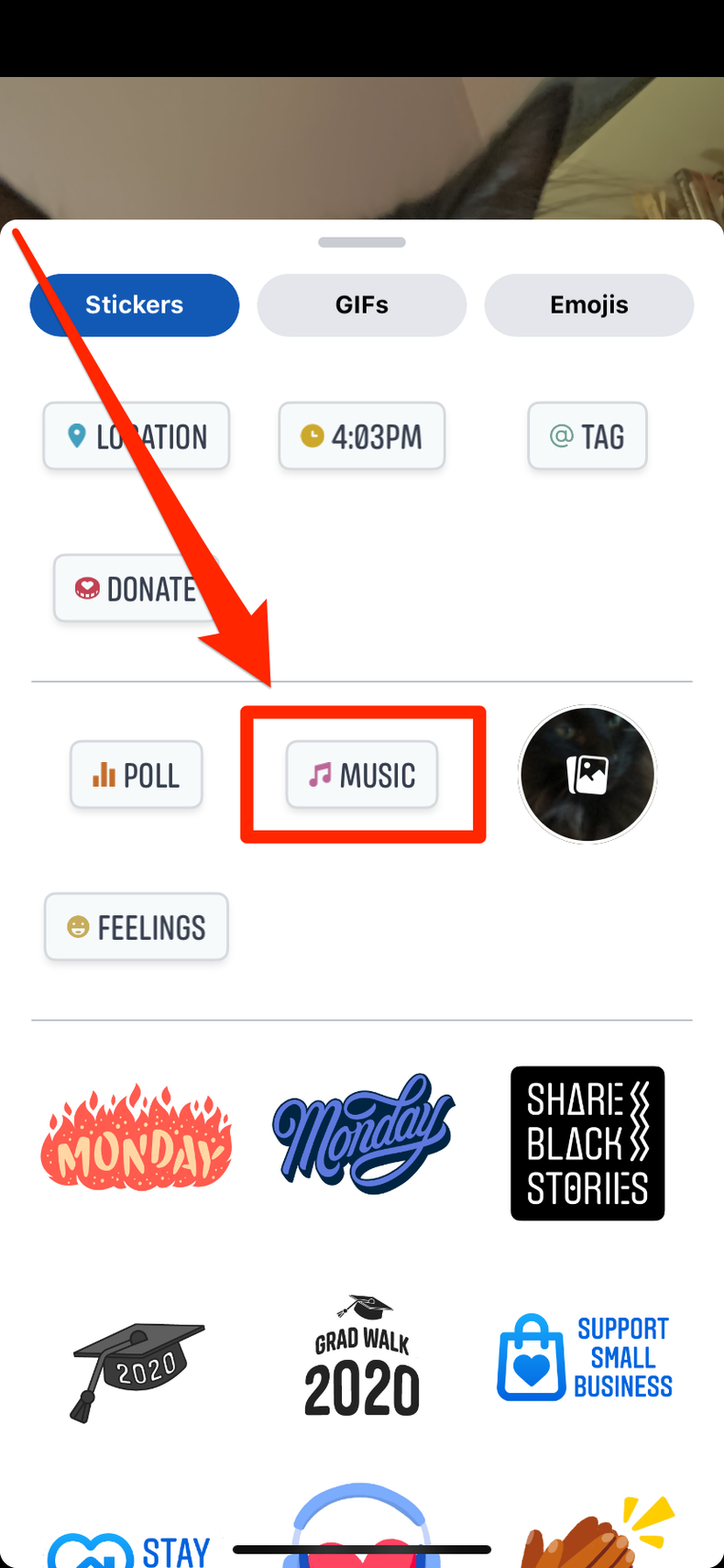This screenshot has width=724, height=1568.
Task: Add a Tag mention sticker
Action: tap(587, 436)
